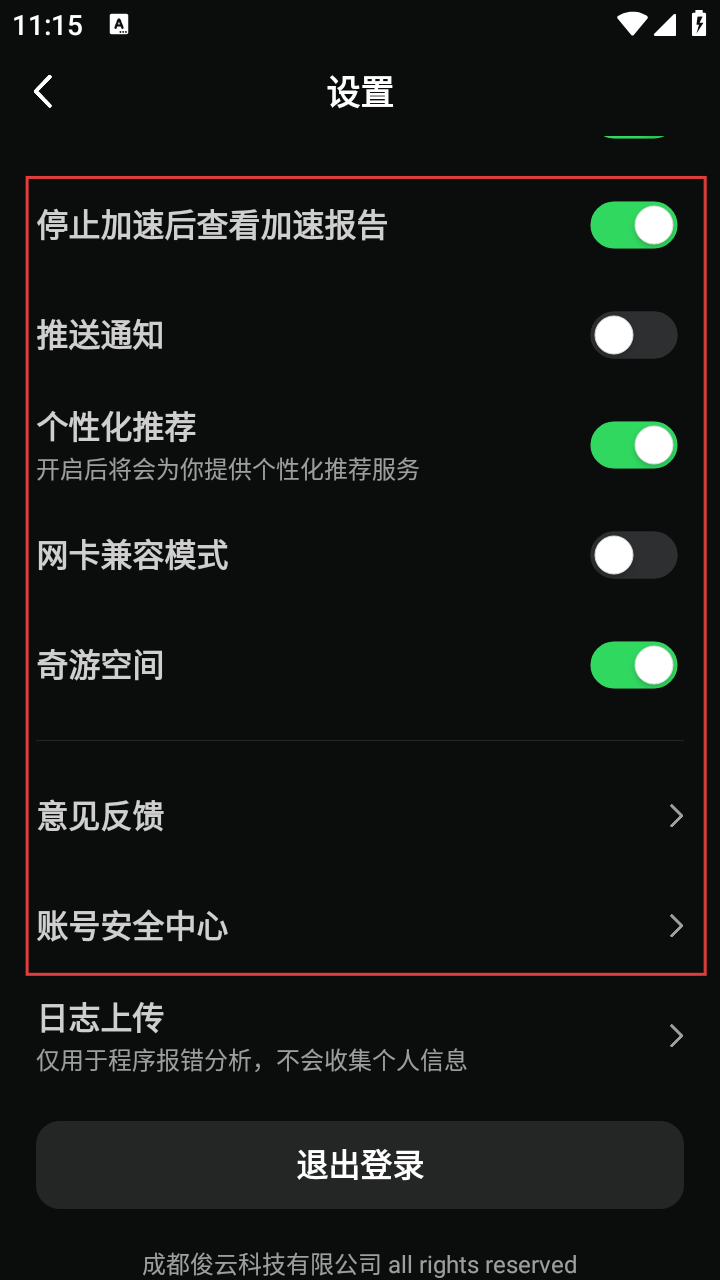Go back from the 设置 page

tap(43, 92)
